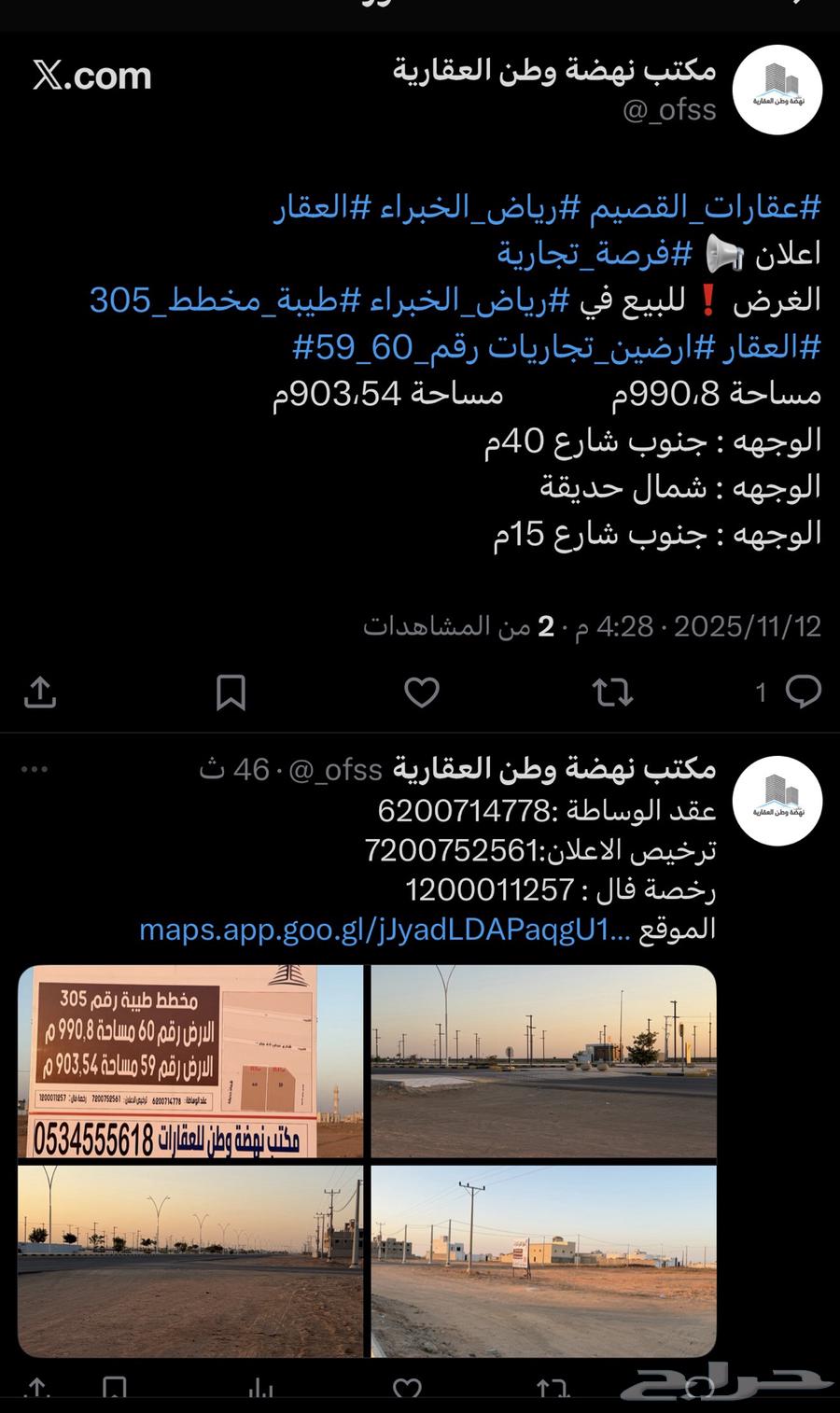Tap the heart icon in the bottom action bar
The height and width of the screenshot is (1413, 840).
[x=408, y=1391]
